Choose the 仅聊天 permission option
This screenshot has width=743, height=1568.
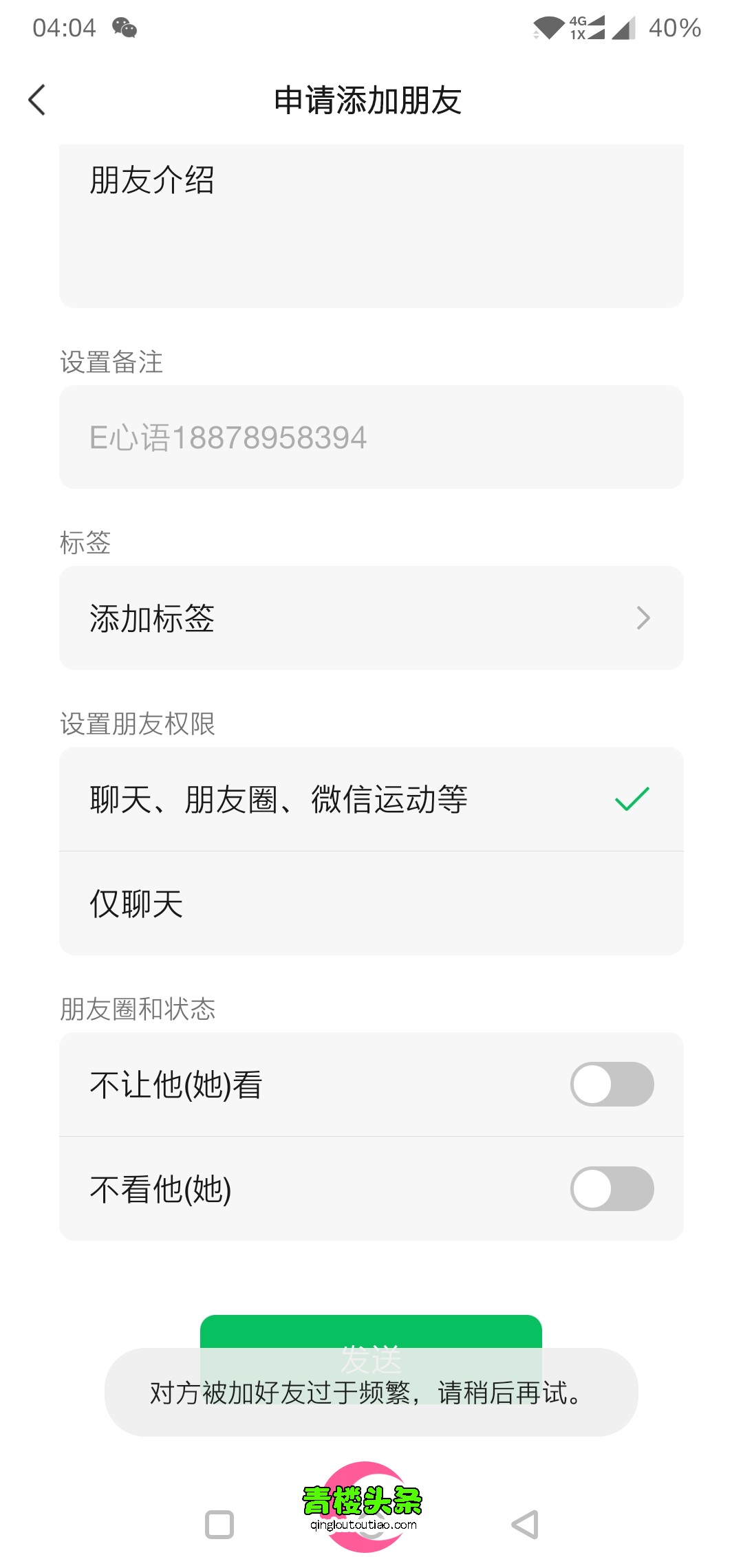coord(371,904)
